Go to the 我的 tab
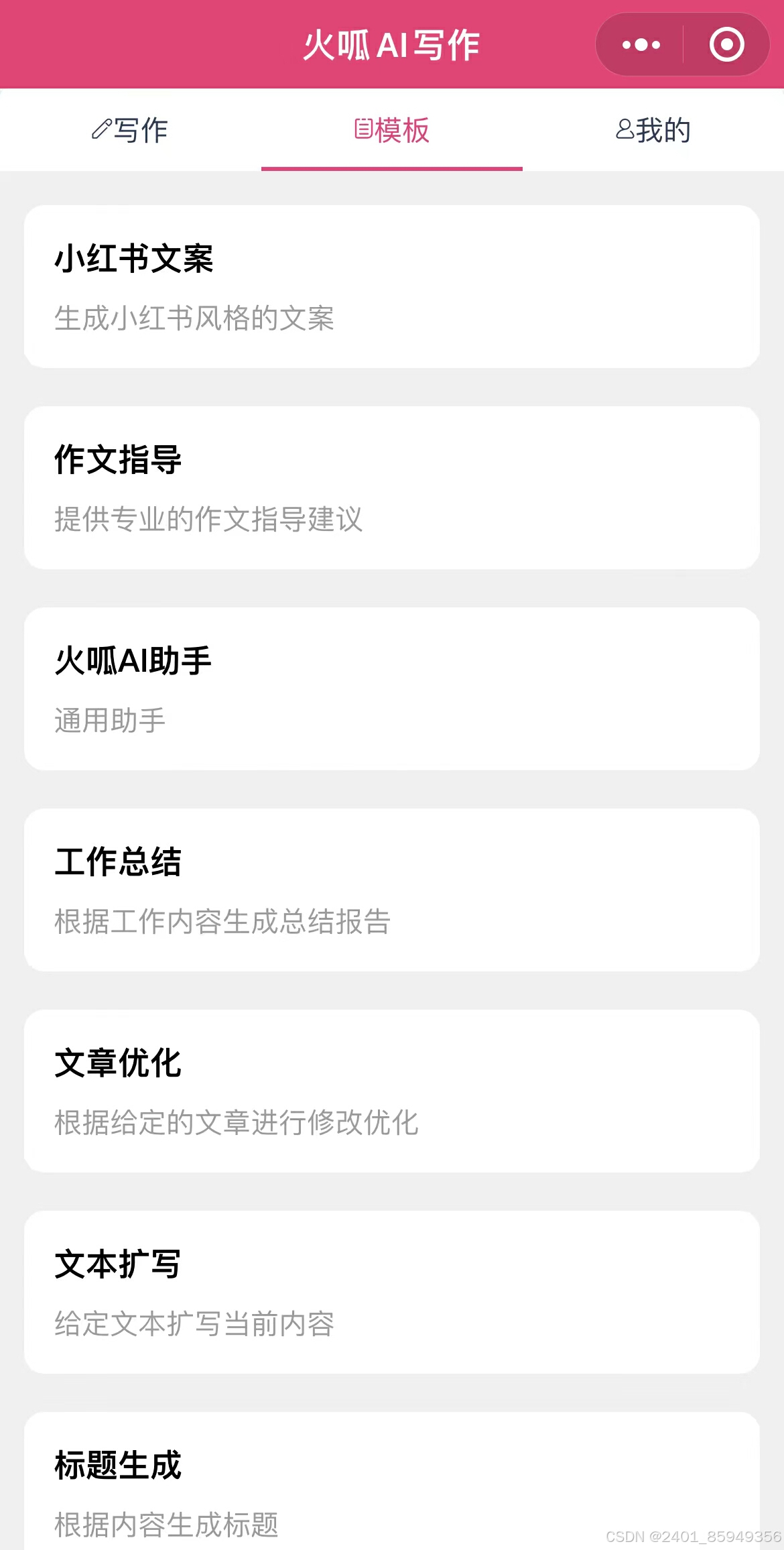This screenshot has height=1550, width=784. [x=653, y=130]
